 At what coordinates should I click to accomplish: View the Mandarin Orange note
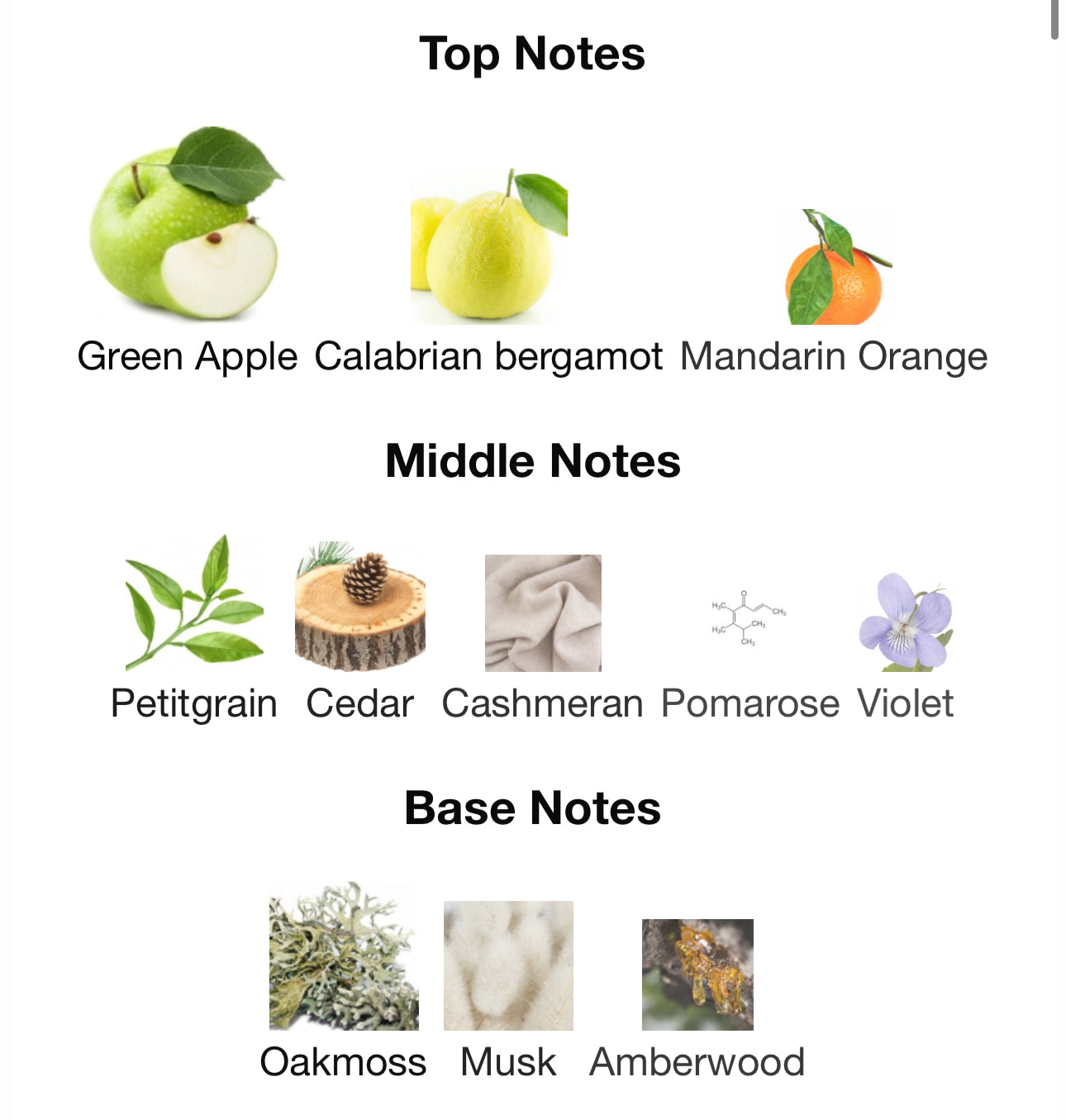(x=834, y=269)
